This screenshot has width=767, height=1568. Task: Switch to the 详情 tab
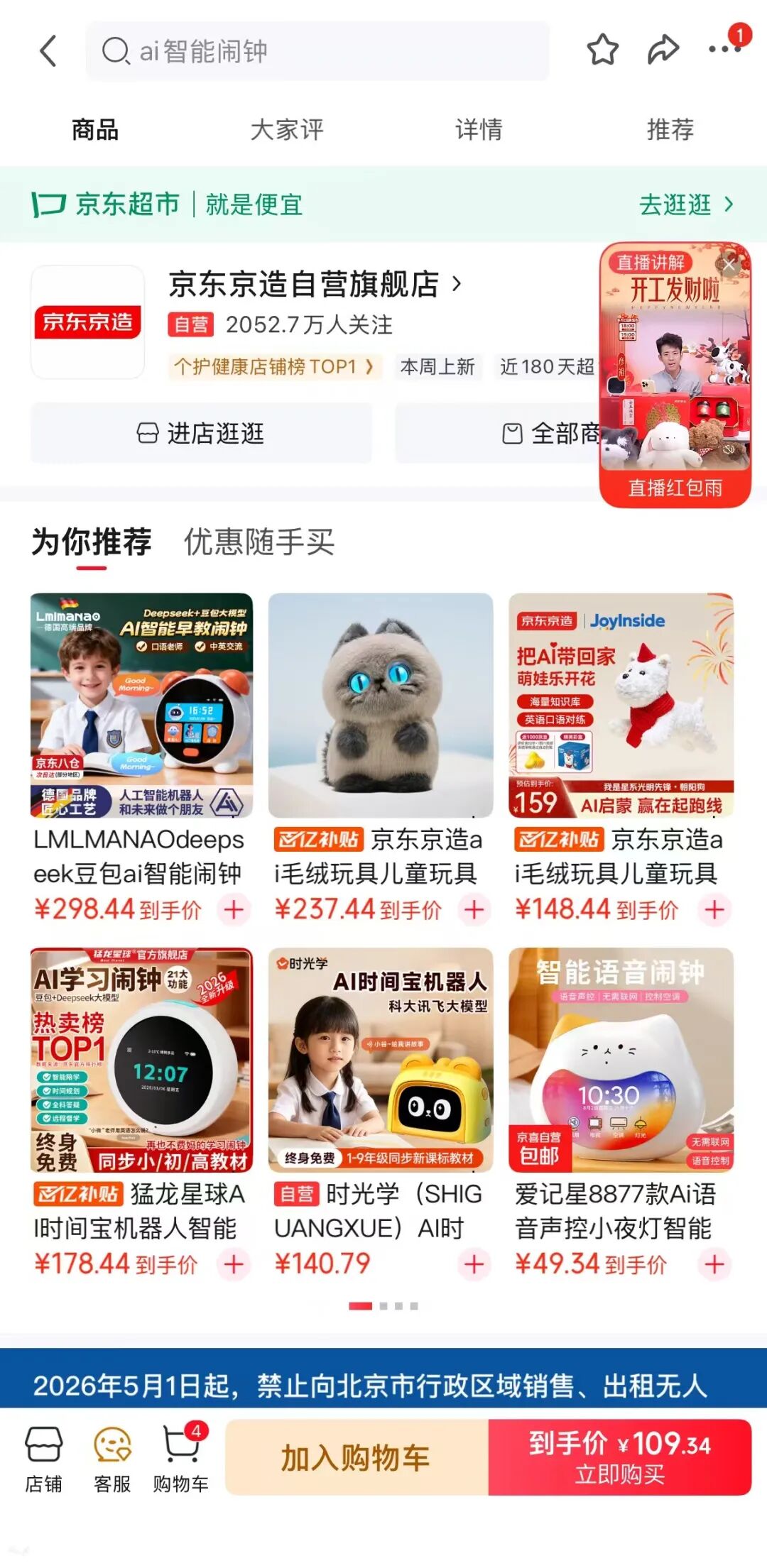coord(479,130)
